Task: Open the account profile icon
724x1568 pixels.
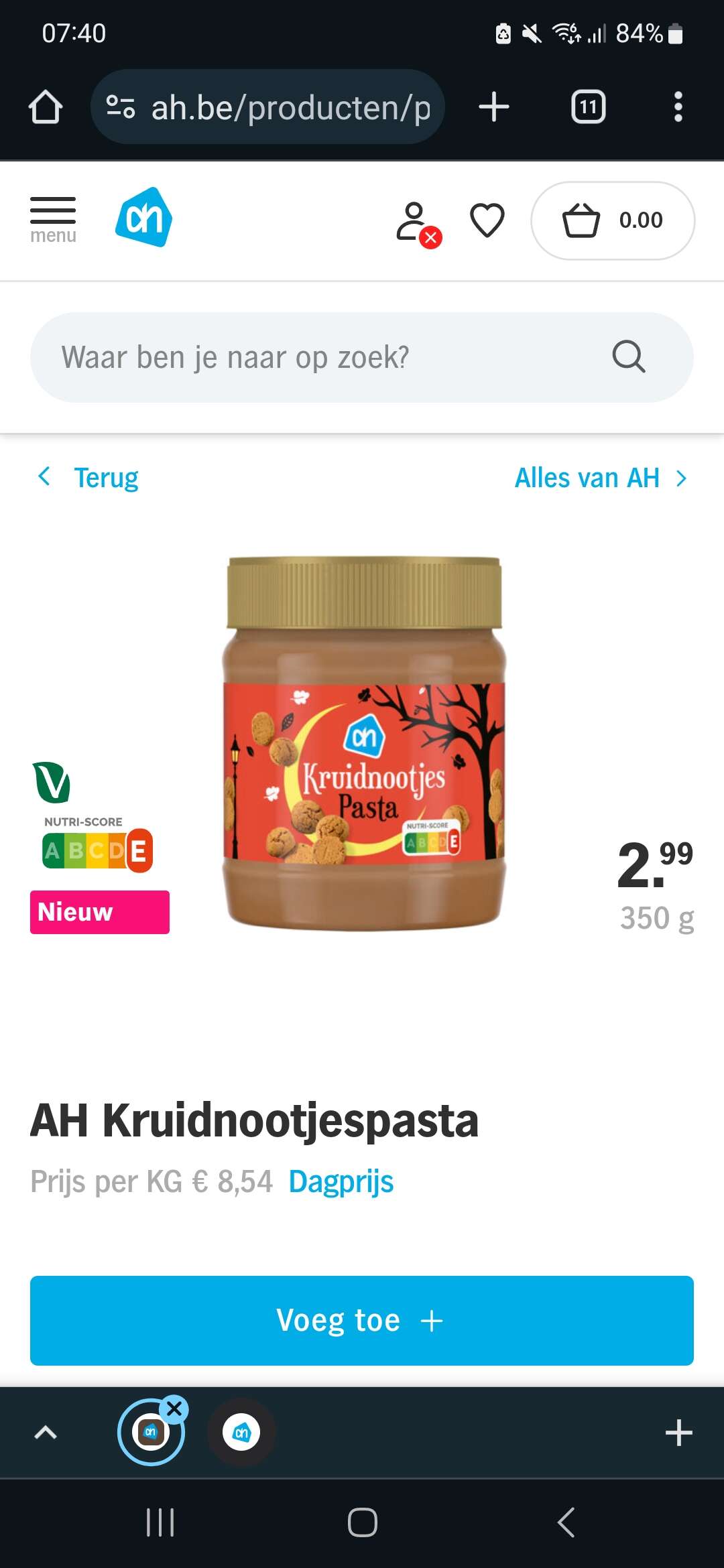Action: point(418,224)
